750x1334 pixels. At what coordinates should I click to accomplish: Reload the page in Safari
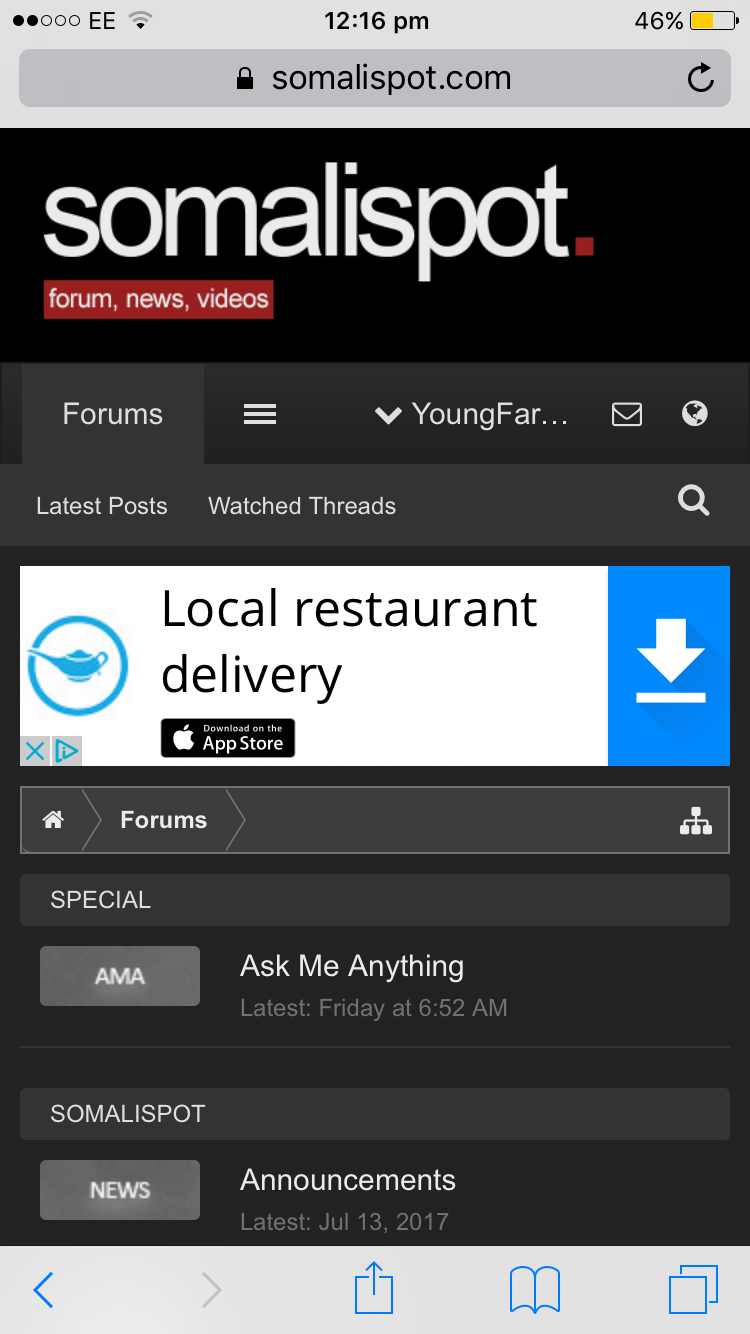(701, 79)
